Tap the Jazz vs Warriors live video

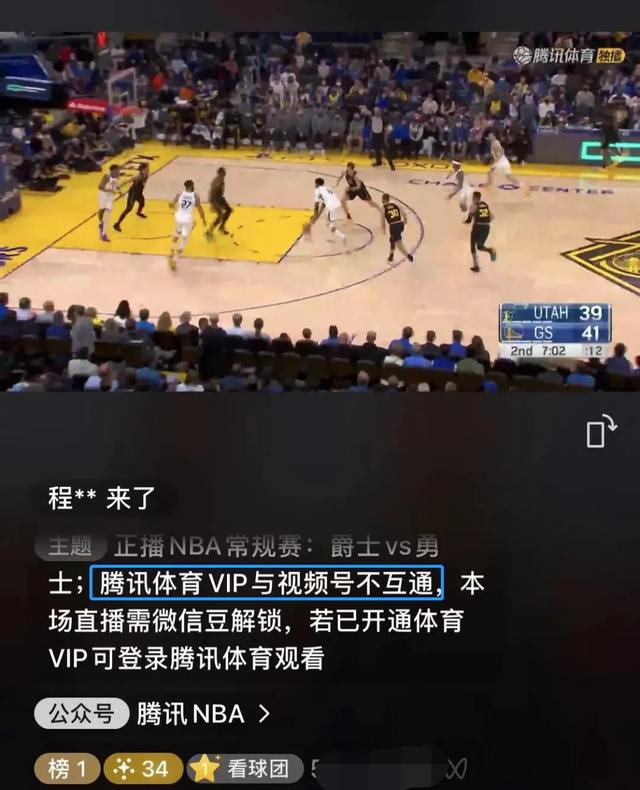click(320, 212)
